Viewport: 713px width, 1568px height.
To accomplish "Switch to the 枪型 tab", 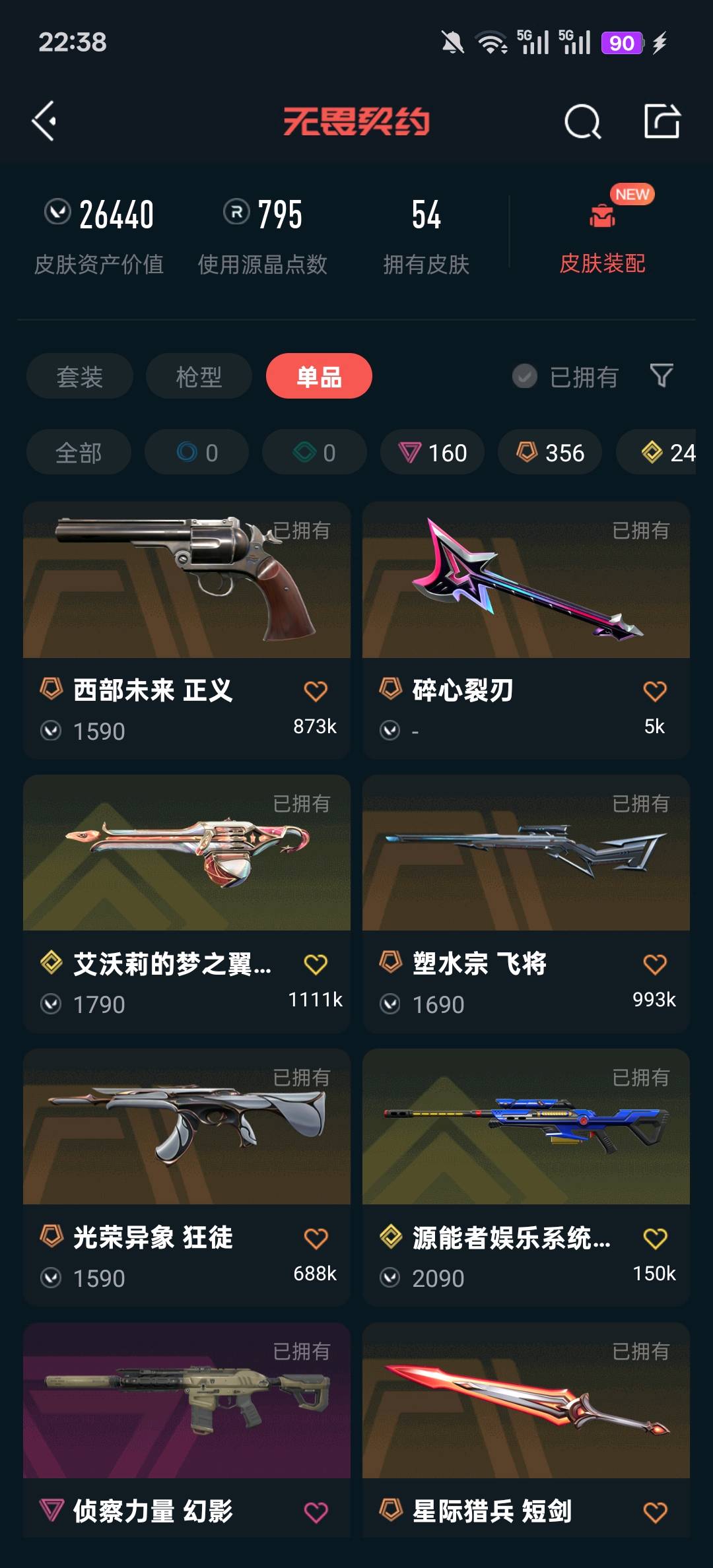I will coord(199,377).
